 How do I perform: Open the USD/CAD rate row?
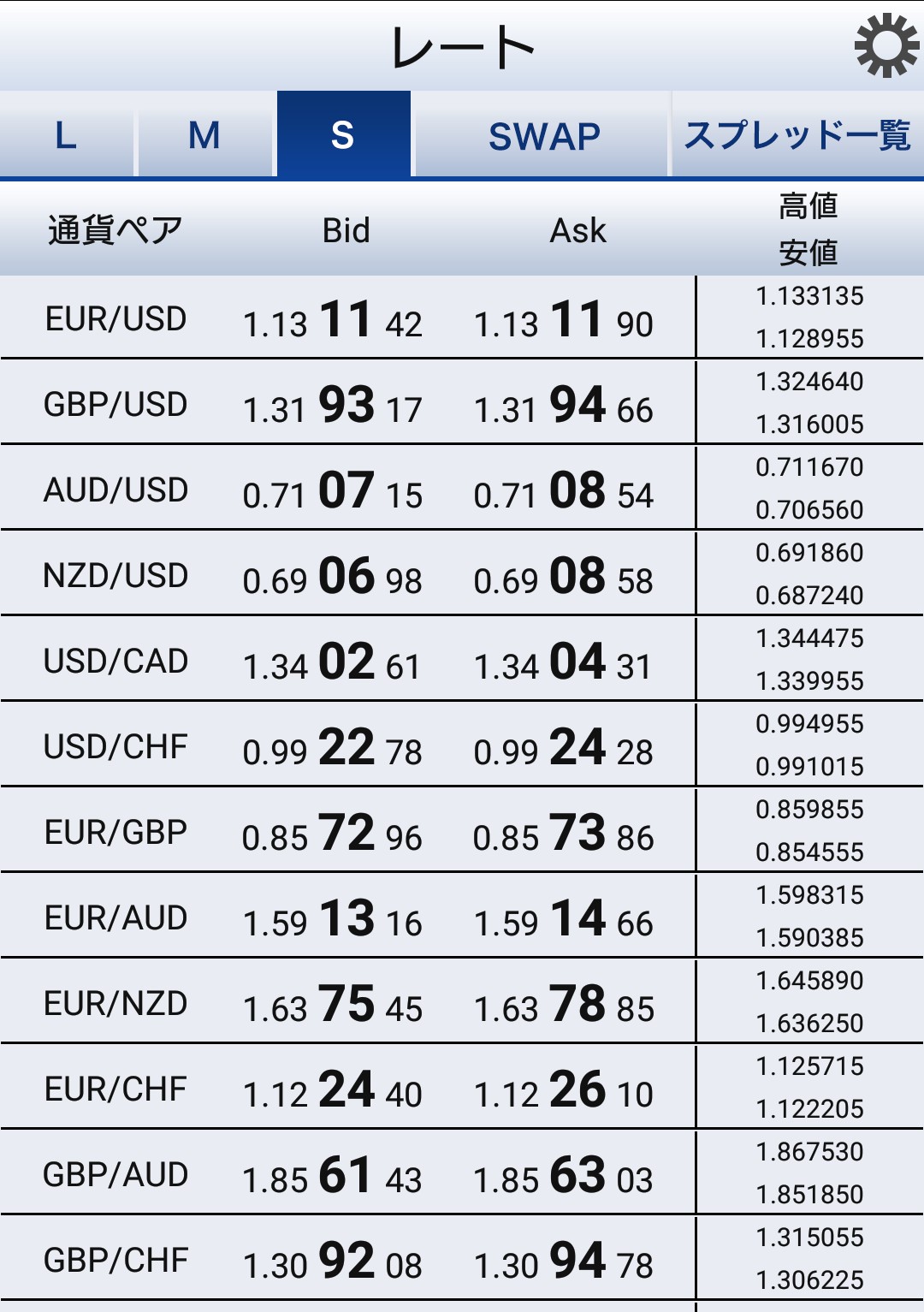[x=116, y=661]
